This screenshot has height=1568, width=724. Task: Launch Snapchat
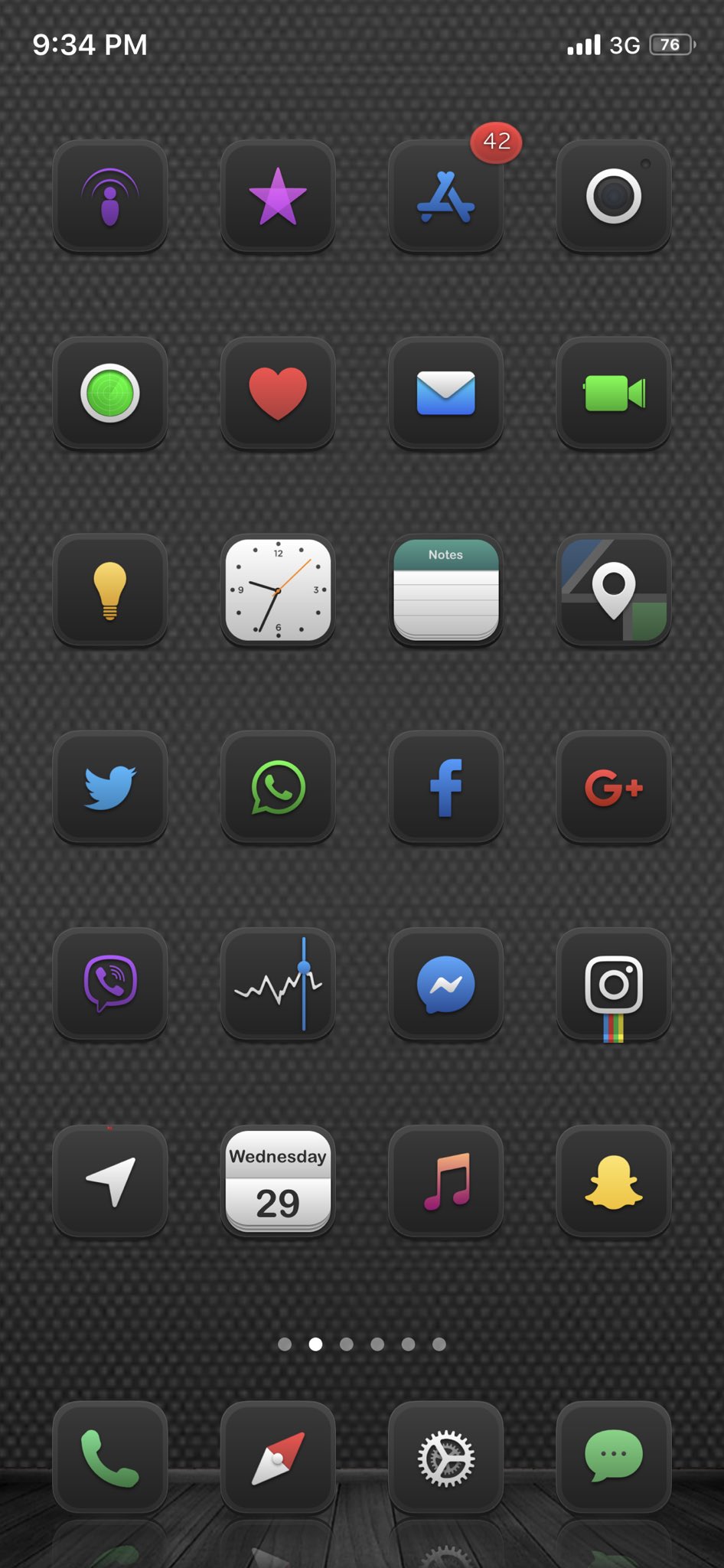pyautogui.click(x=614, y=1181)
